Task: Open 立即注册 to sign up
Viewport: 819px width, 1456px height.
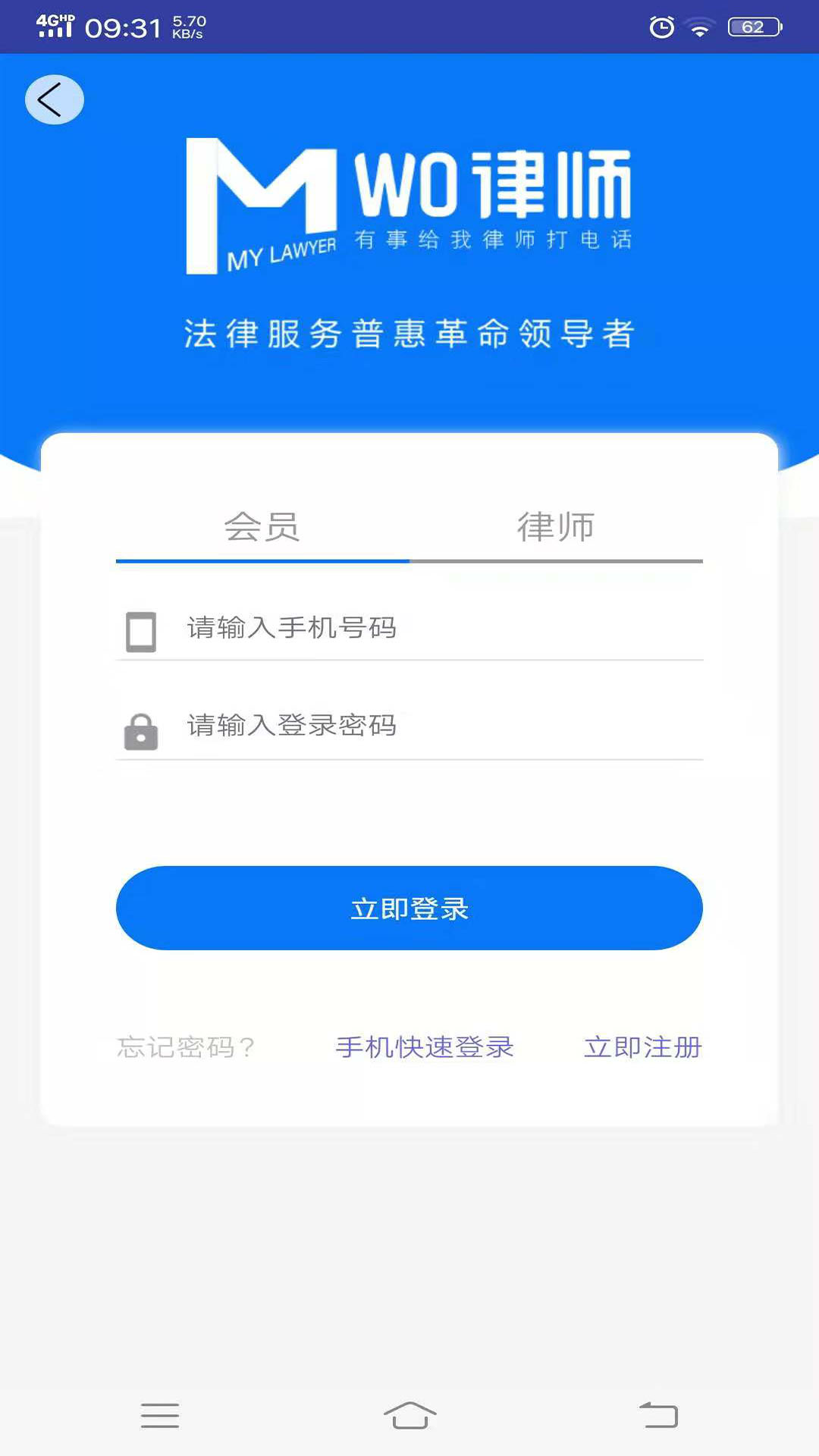Action: (x=643, y=1047)
